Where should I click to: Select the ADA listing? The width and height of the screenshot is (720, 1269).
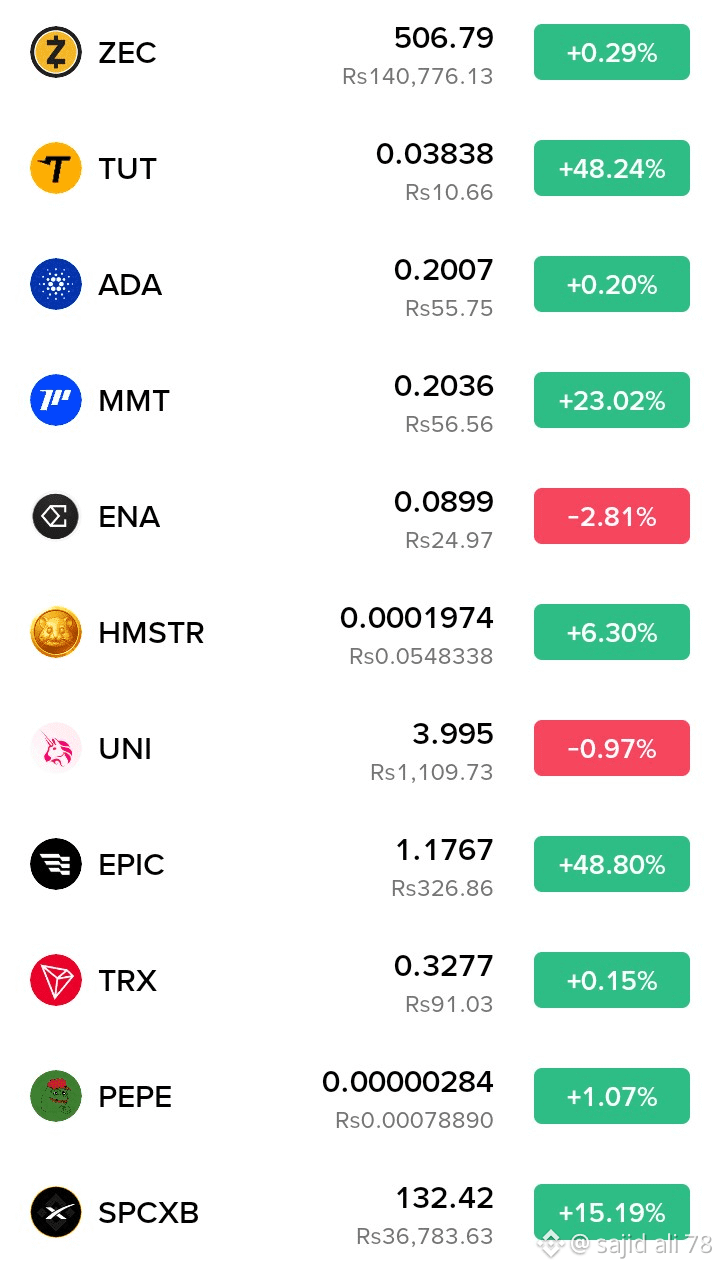click(360, 284)
